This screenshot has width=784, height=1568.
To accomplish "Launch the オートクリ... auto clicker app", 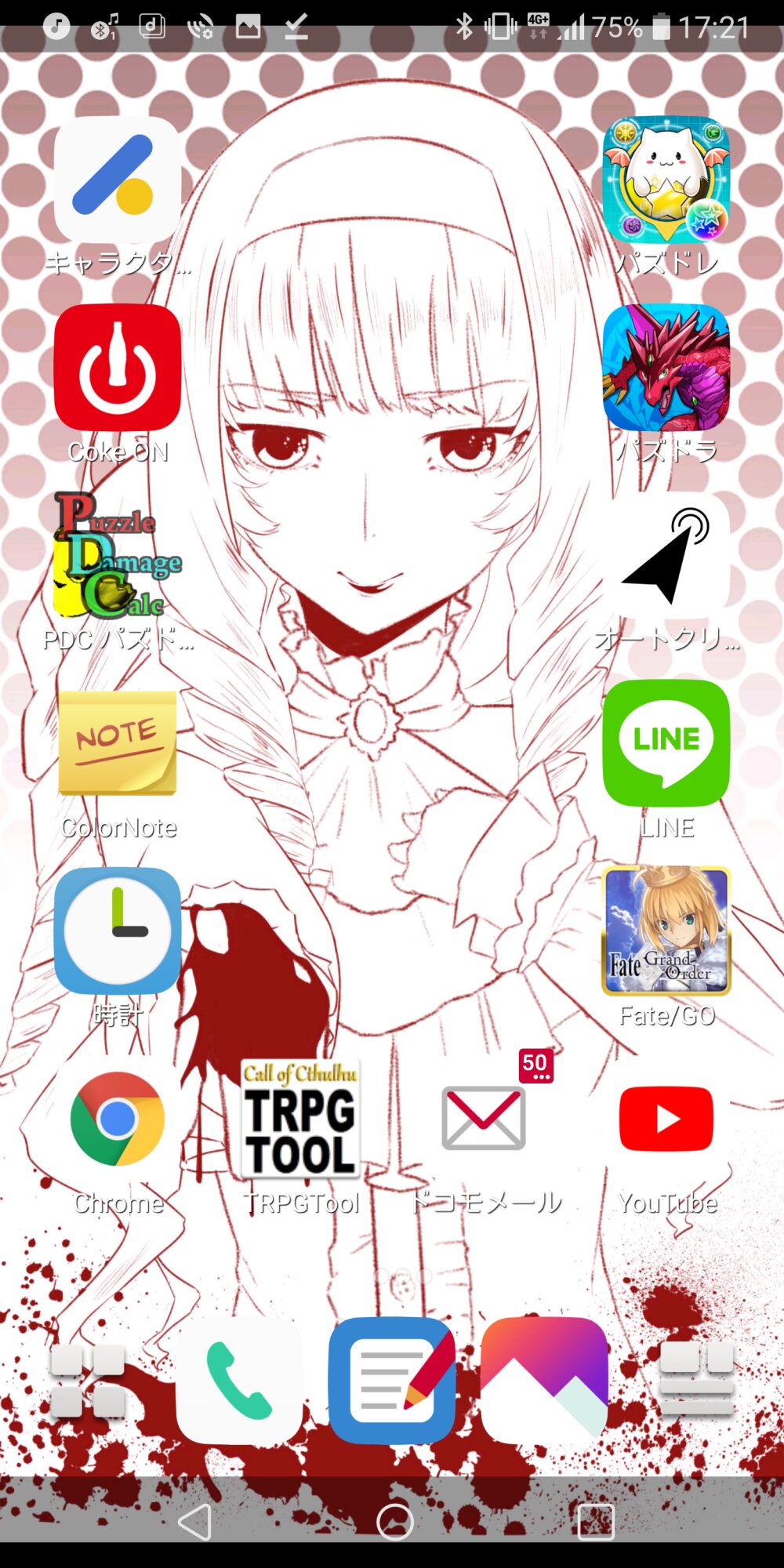I will [x=666, y=555].
